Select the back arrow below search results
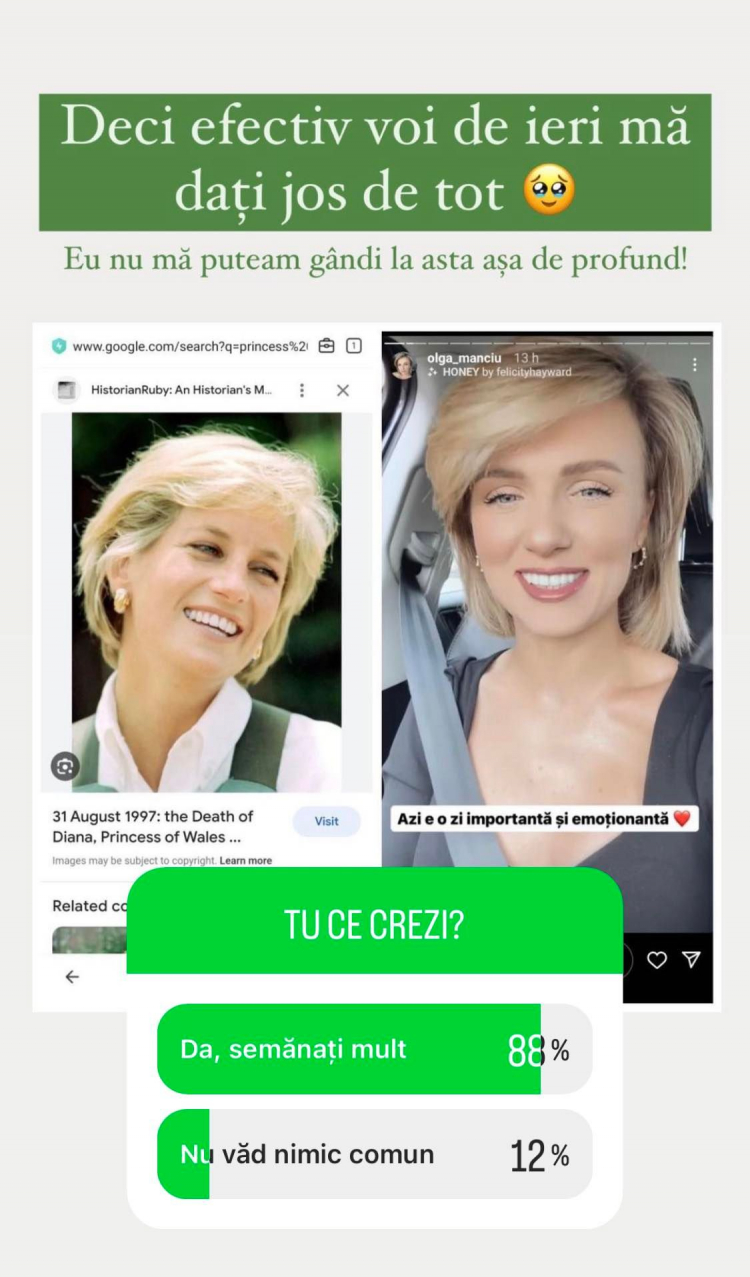750x1277 pixels. click(71, 976)
